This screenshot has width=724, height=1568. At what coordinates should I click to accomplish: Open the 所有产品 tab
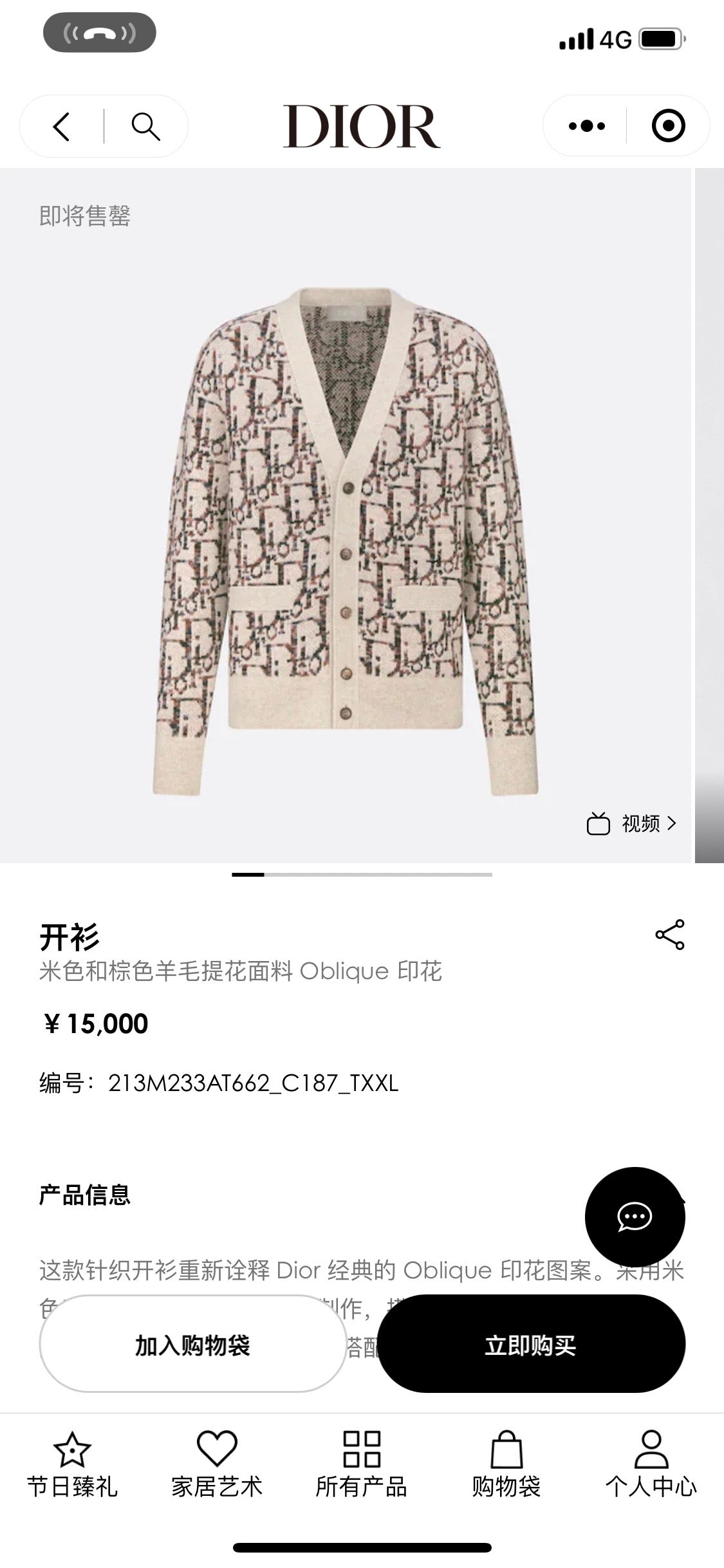[x=361, y=1466]
